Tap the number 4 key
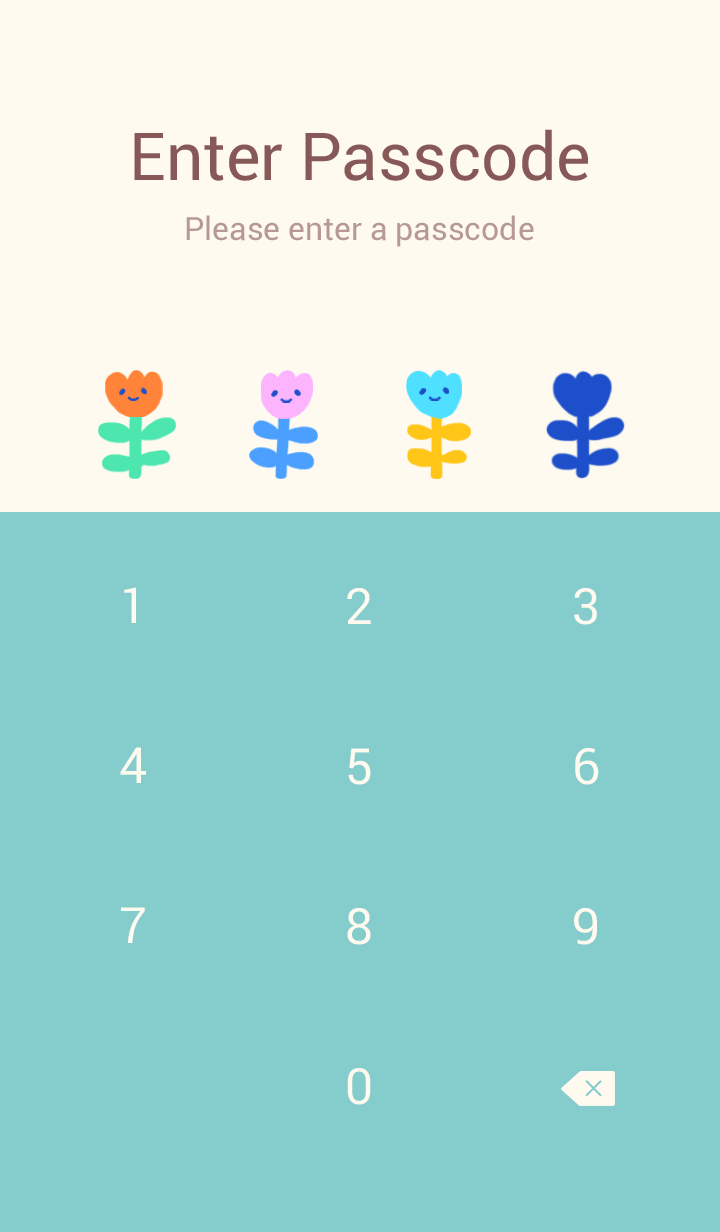Image resolution: width=720 pixels, height=1232 pixels. (132, 767)
